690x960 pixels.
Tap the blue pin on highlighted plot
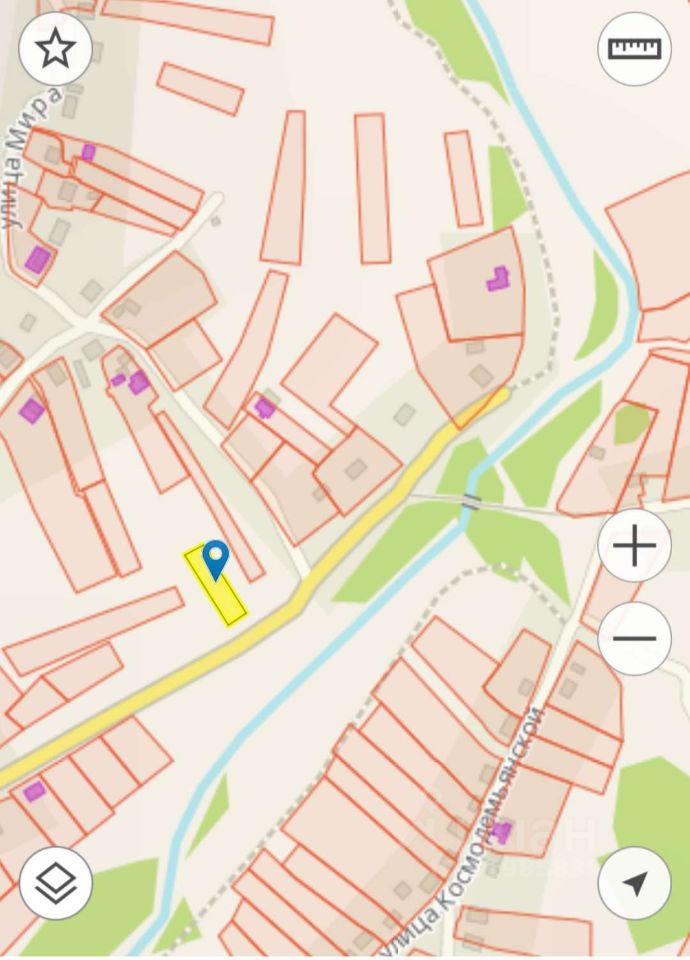[215, 558]
